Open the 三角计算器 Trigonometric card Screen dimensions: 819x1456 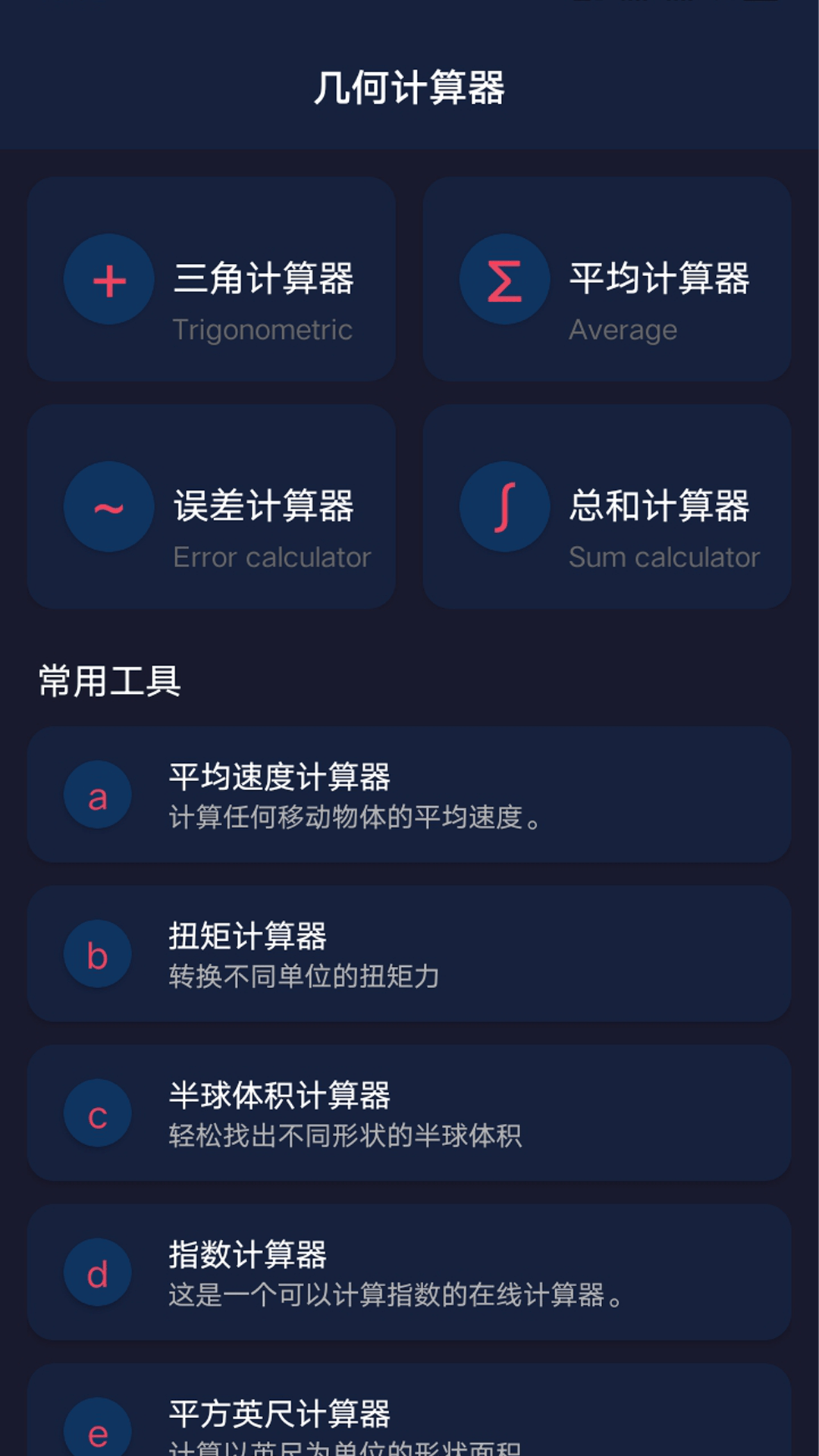tap(212, 279)
